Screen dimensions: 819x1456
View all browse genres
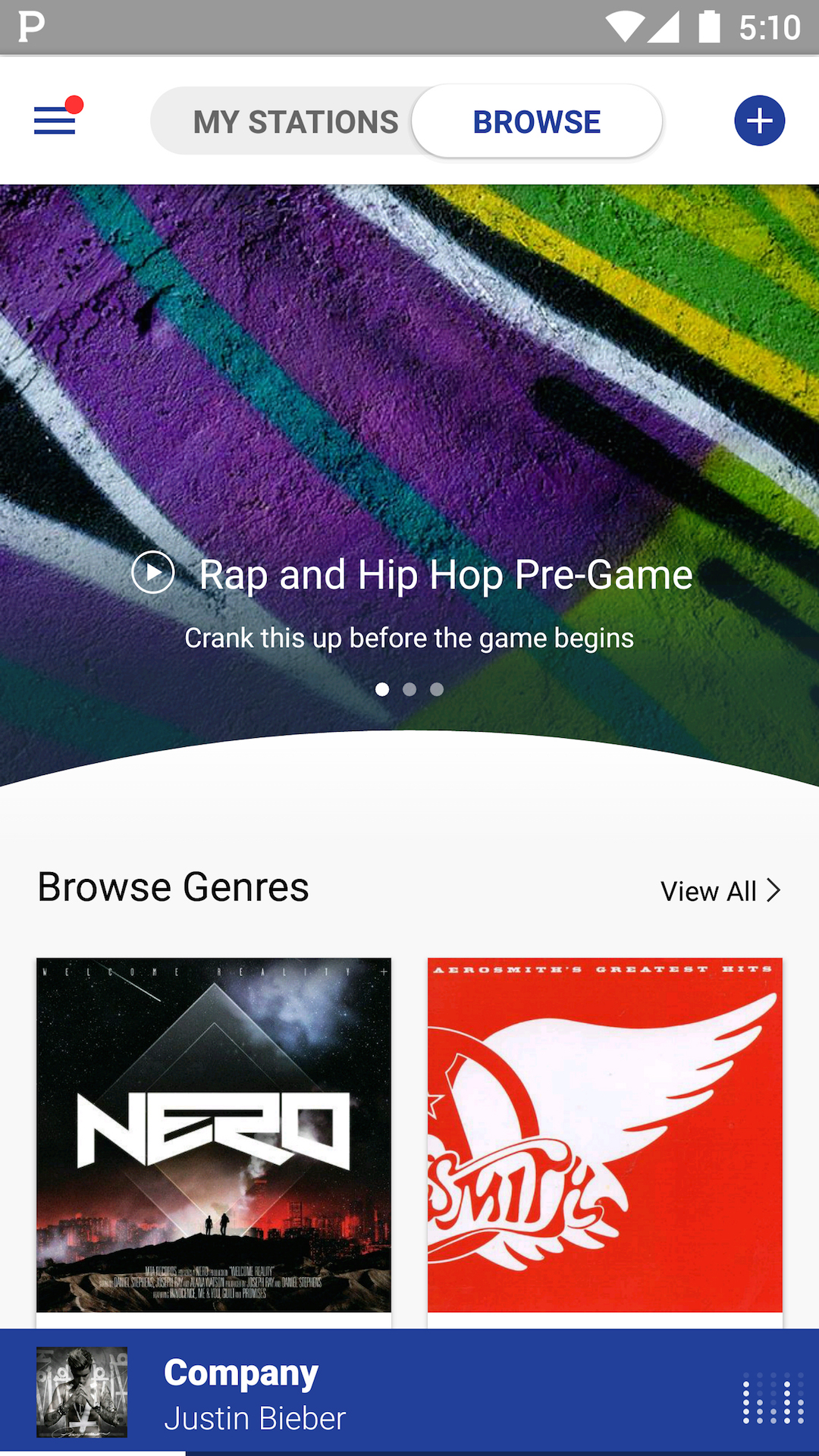720,891
